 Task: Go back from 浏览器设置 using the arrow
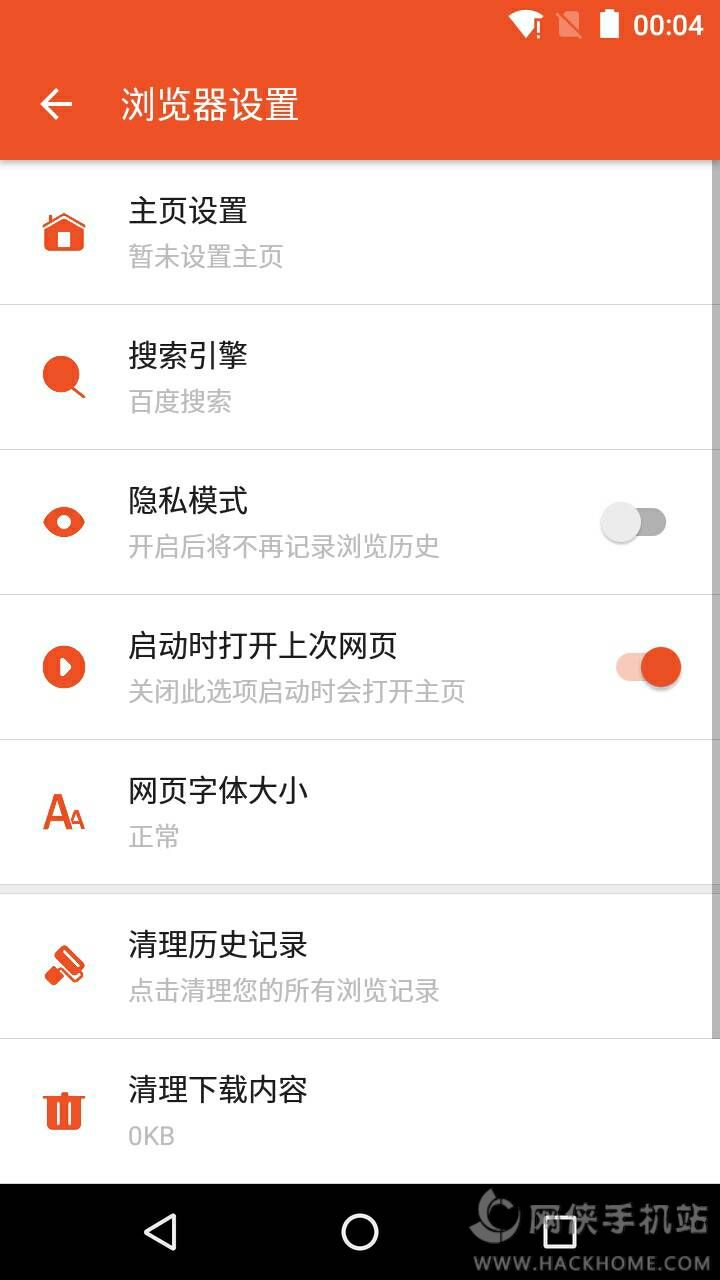point(56,104)
